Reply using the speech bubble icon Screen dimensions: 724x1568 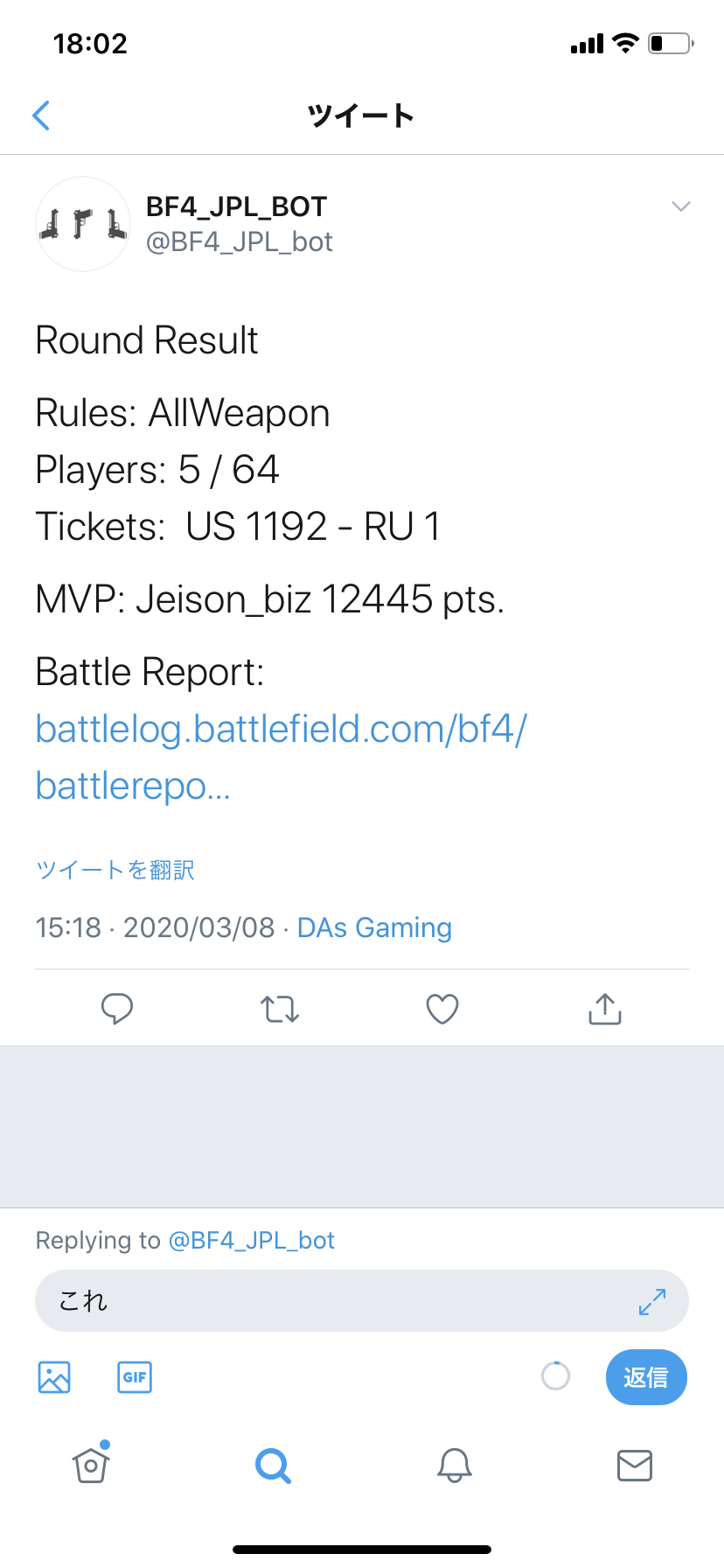pyautogui.click(x=117, y=1009)
